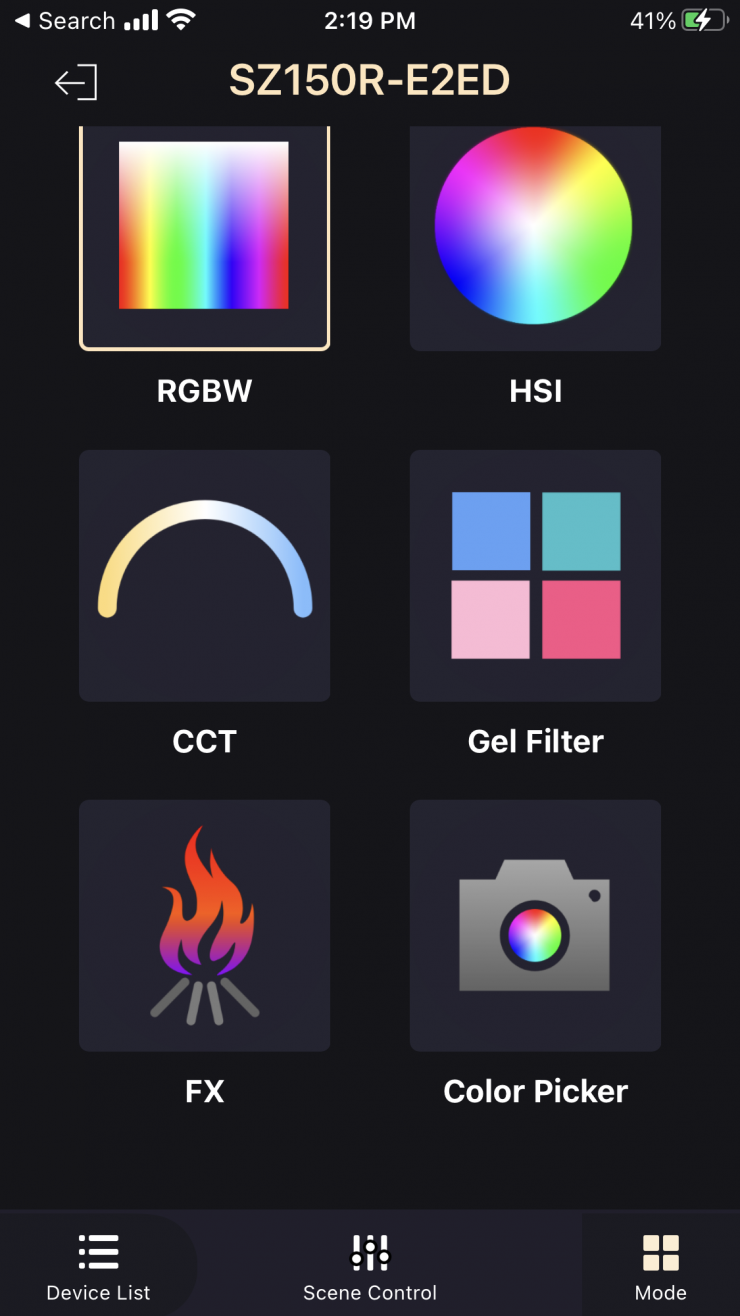Screen dimensions: 740x1316
Task: Open the Color Picker camera mode
Action: 535,925
